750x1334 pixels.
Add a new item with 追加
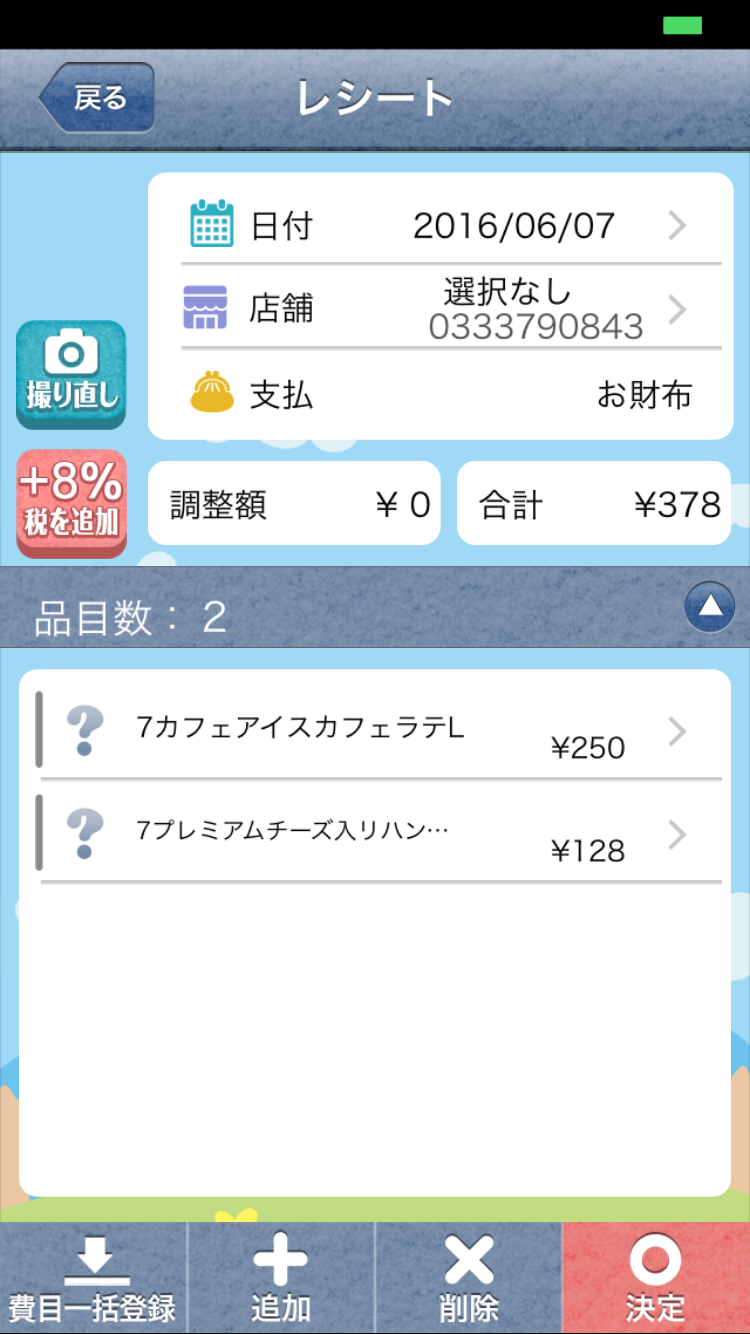pos(281,1278)
